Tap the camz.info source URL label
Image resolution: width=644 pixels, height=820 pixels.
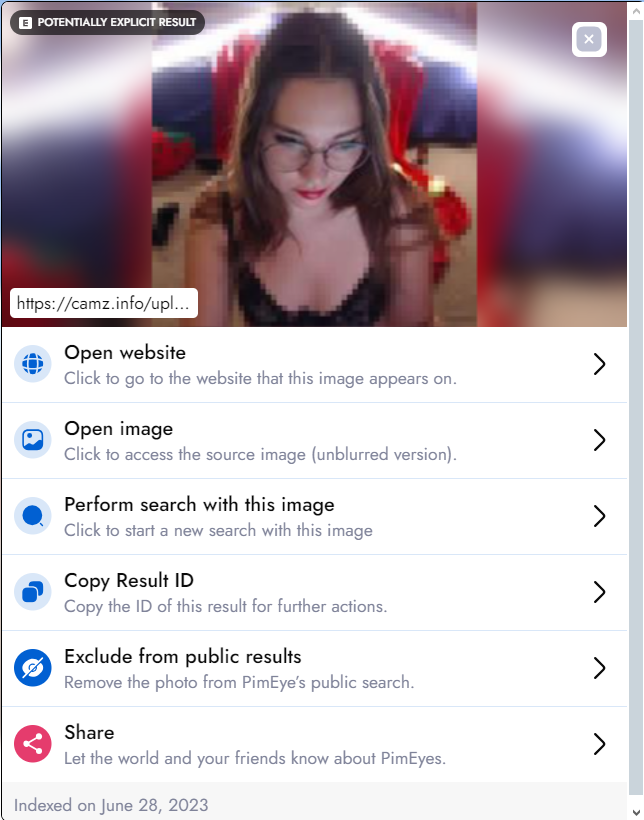click(x=104, y=303)
